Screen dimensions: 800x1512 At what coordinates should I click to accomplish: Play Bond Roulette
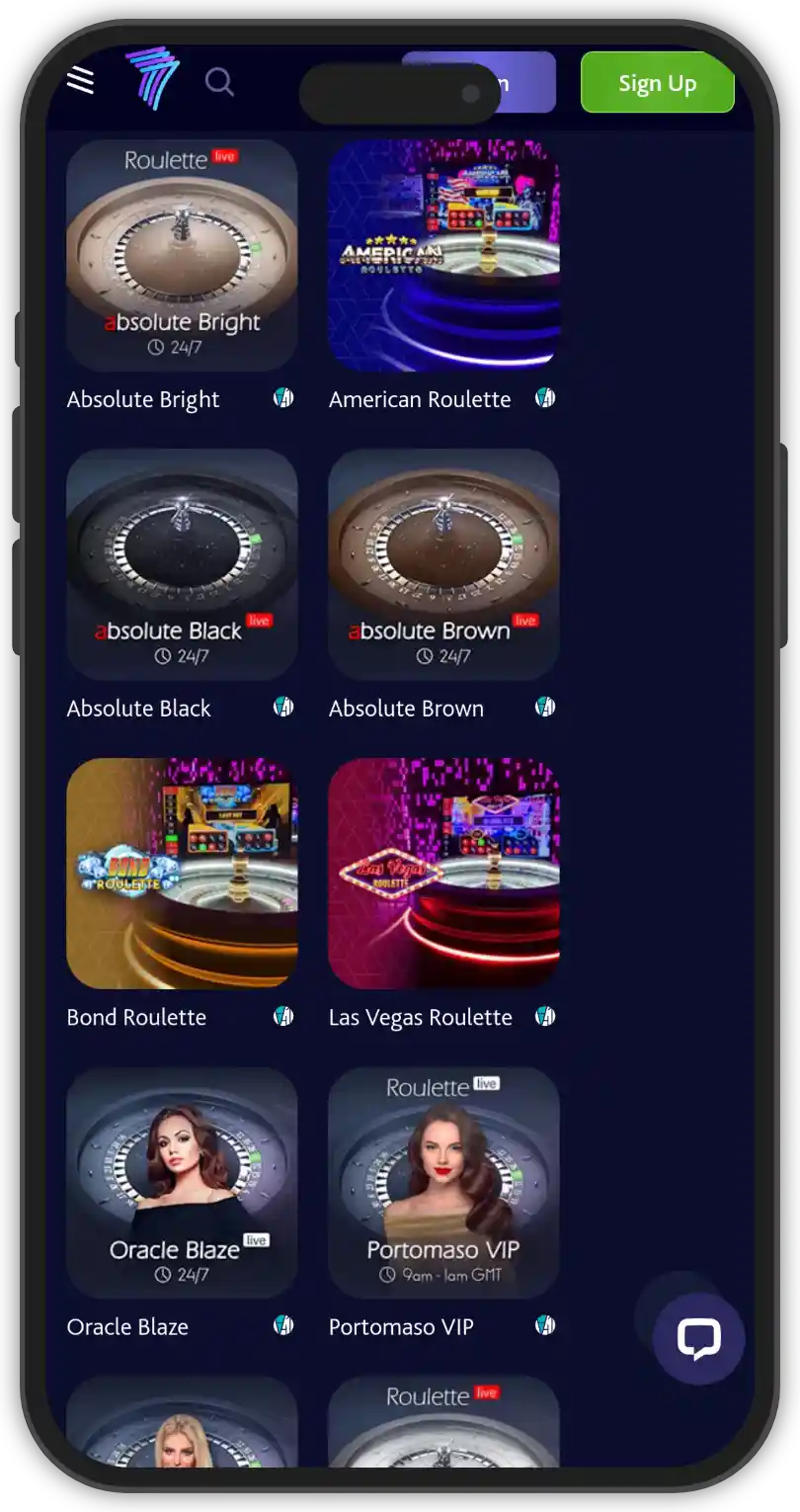182,874
